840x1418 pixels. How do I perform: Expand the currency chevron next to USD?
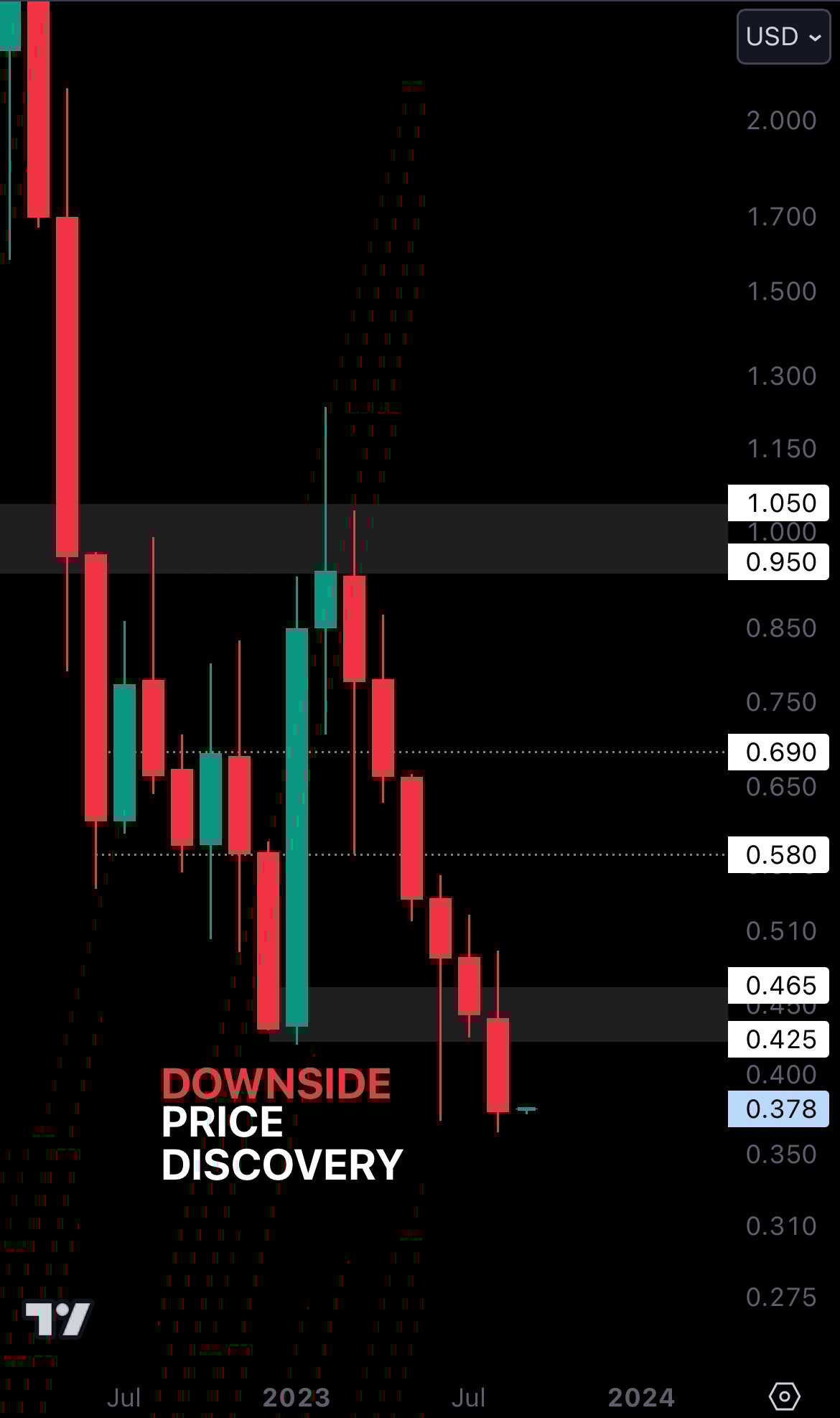815,37
